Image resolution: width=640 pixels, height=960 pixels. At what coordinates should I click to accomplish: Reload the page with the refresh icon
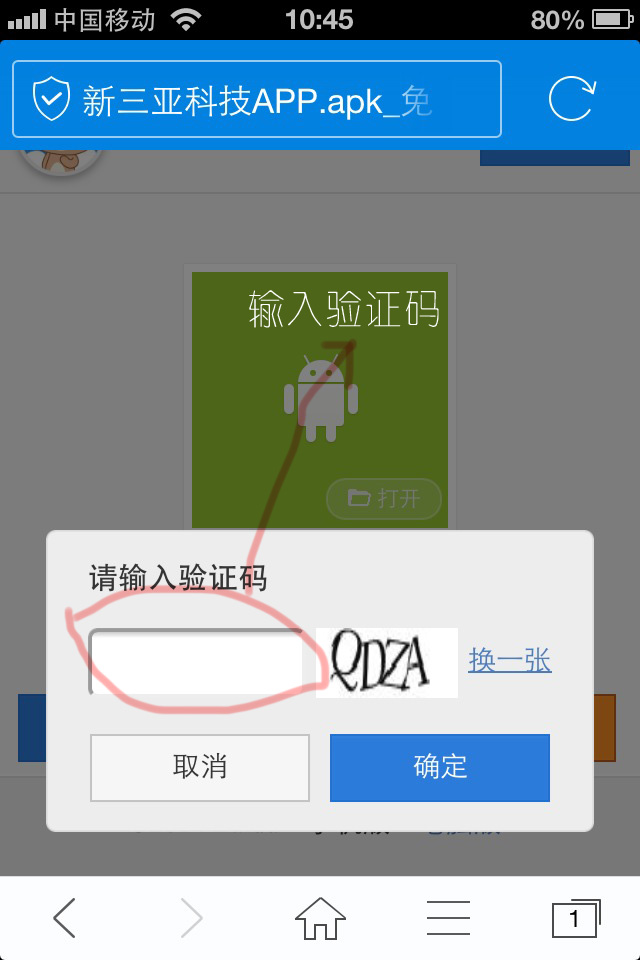[x=572, y=99]
